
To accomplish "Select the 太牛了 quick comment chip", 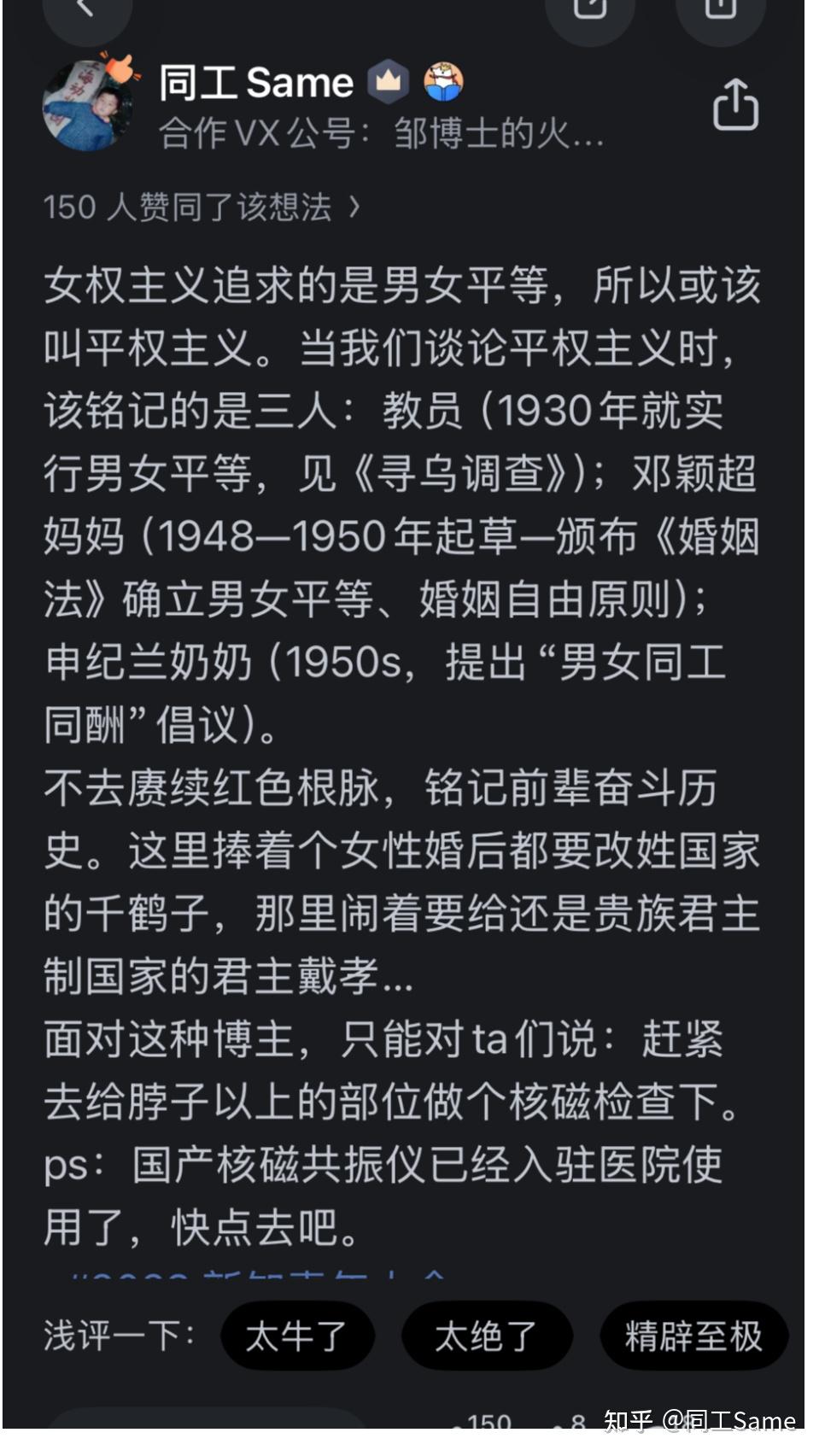I will 296,1336.
